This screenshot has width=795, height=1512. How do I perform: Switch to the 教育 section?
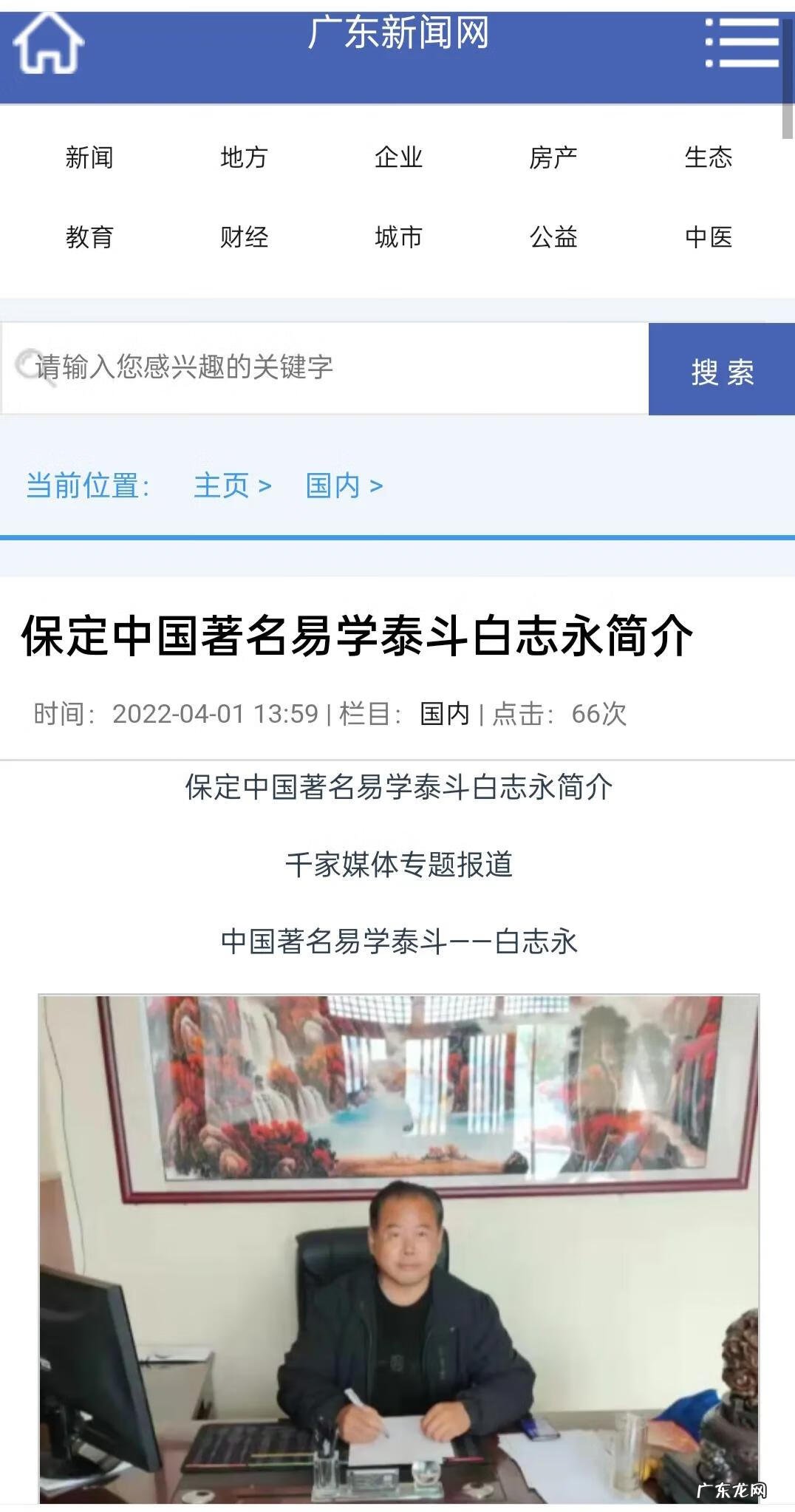point(89,237)
